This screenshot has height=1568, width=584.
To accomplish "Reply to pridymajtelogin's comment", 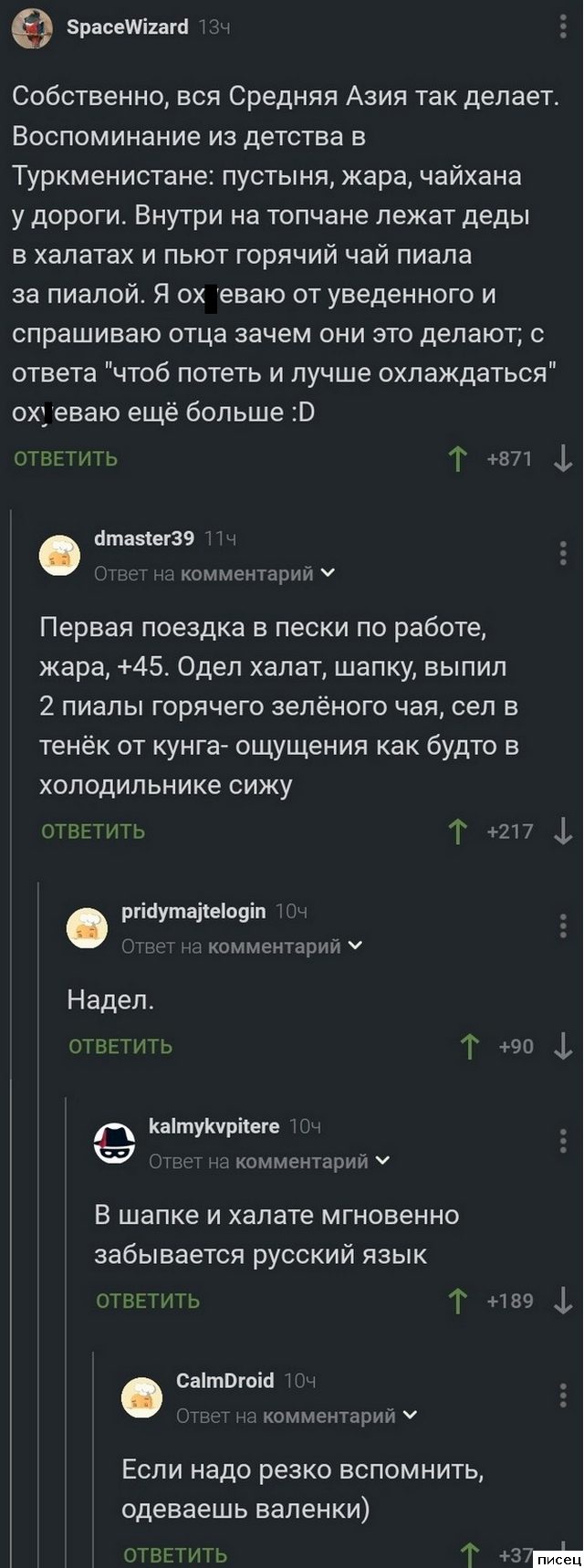I will pyautogui.click(x=120, y=1046).
